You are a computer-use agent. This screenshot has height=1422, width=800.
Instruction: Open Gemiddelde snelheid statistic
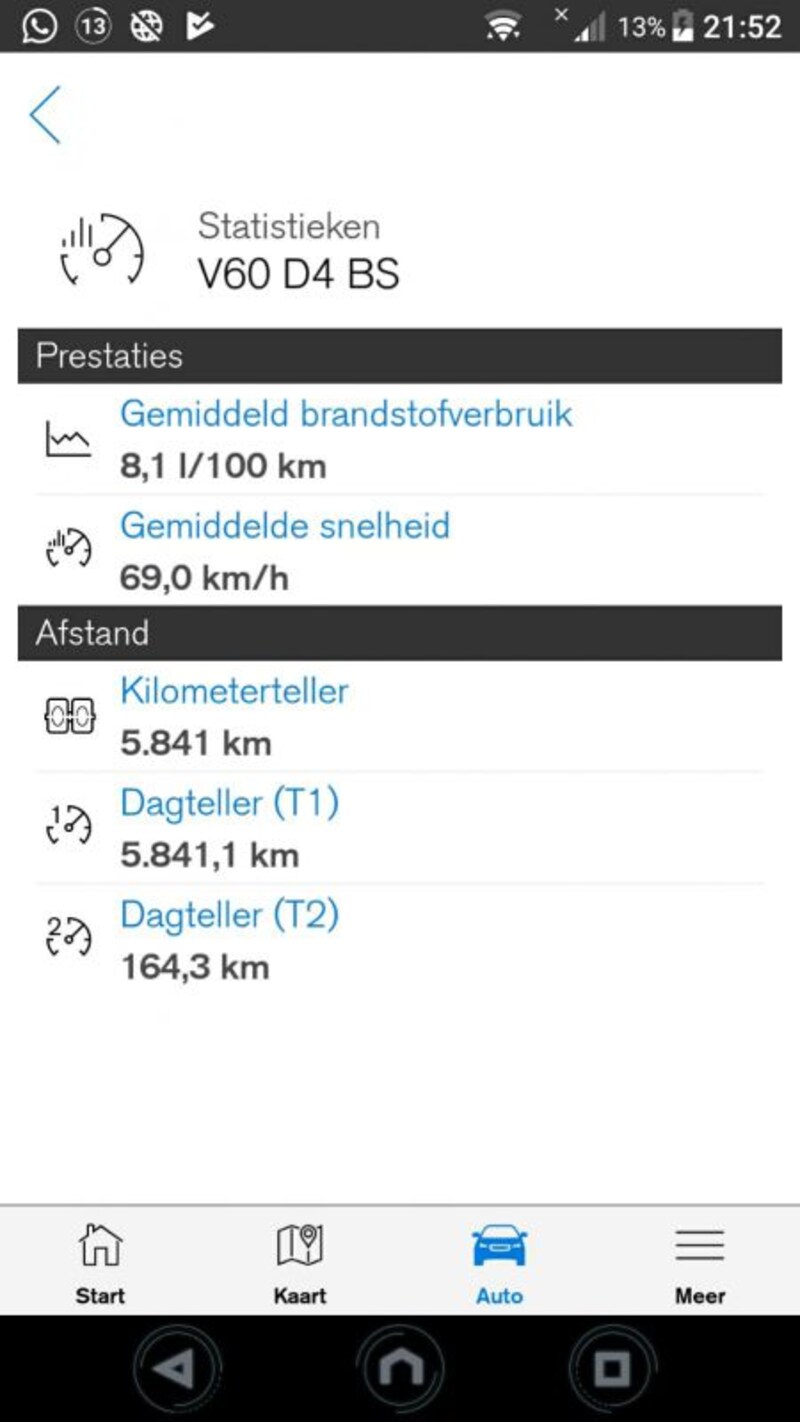click(x=400, y=550)
